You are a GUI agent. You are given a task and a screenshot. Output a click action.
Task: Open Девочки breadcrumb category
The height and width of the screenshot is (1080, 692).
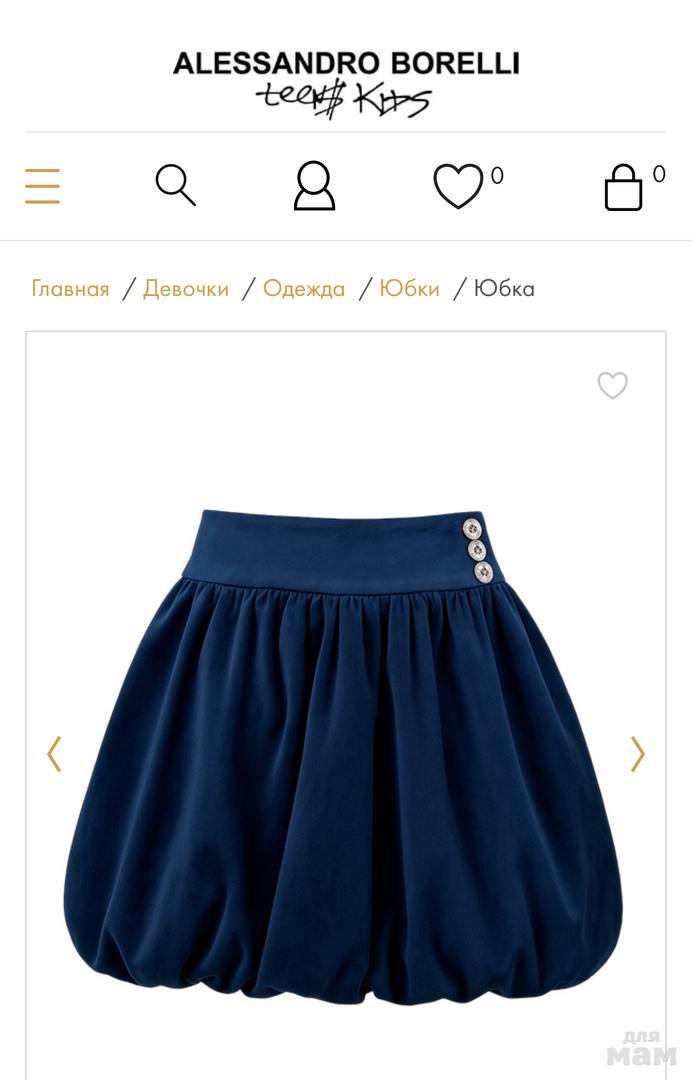186,289
